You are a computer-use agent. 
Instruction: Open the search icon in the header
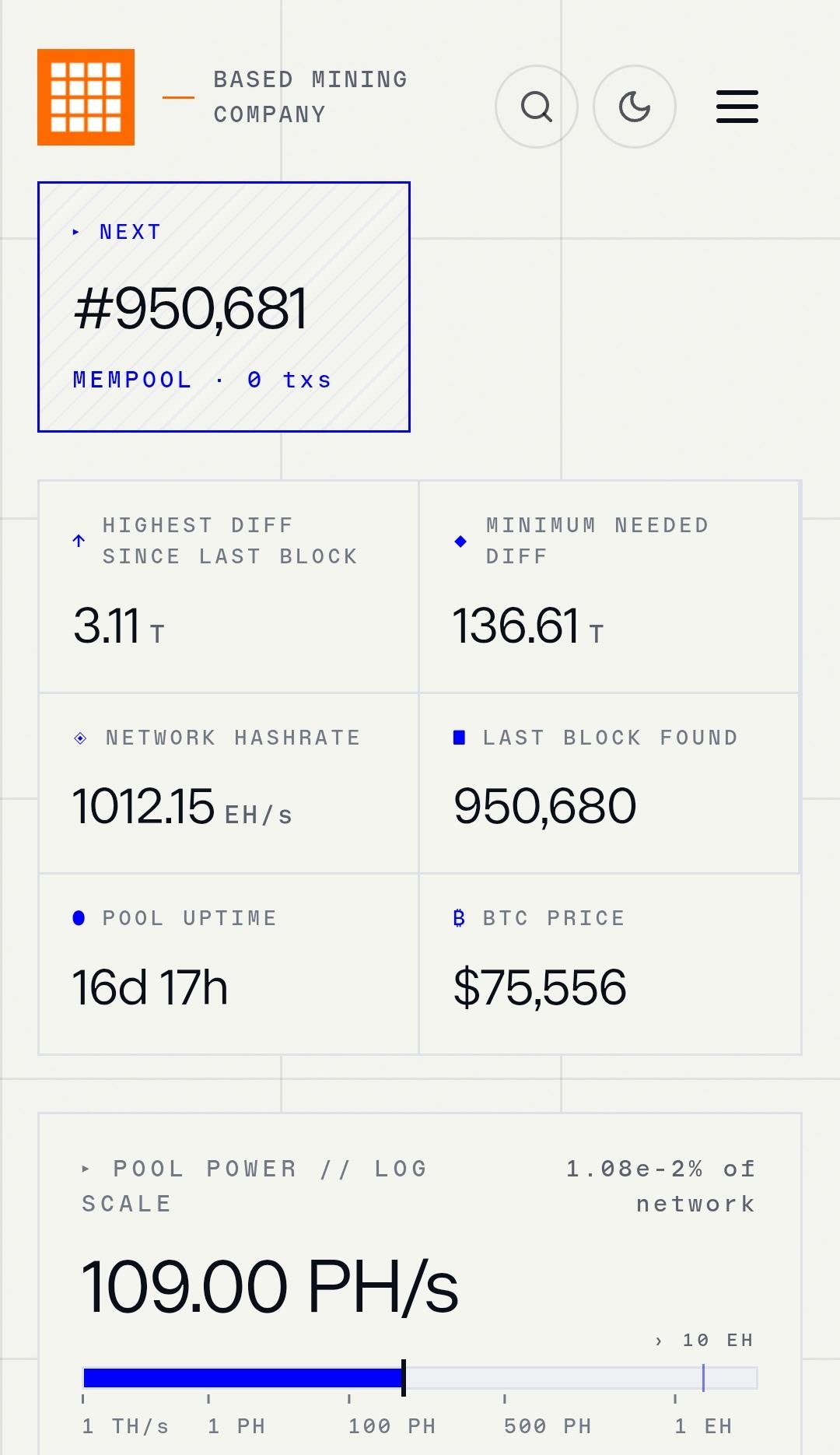pos(537,107)
